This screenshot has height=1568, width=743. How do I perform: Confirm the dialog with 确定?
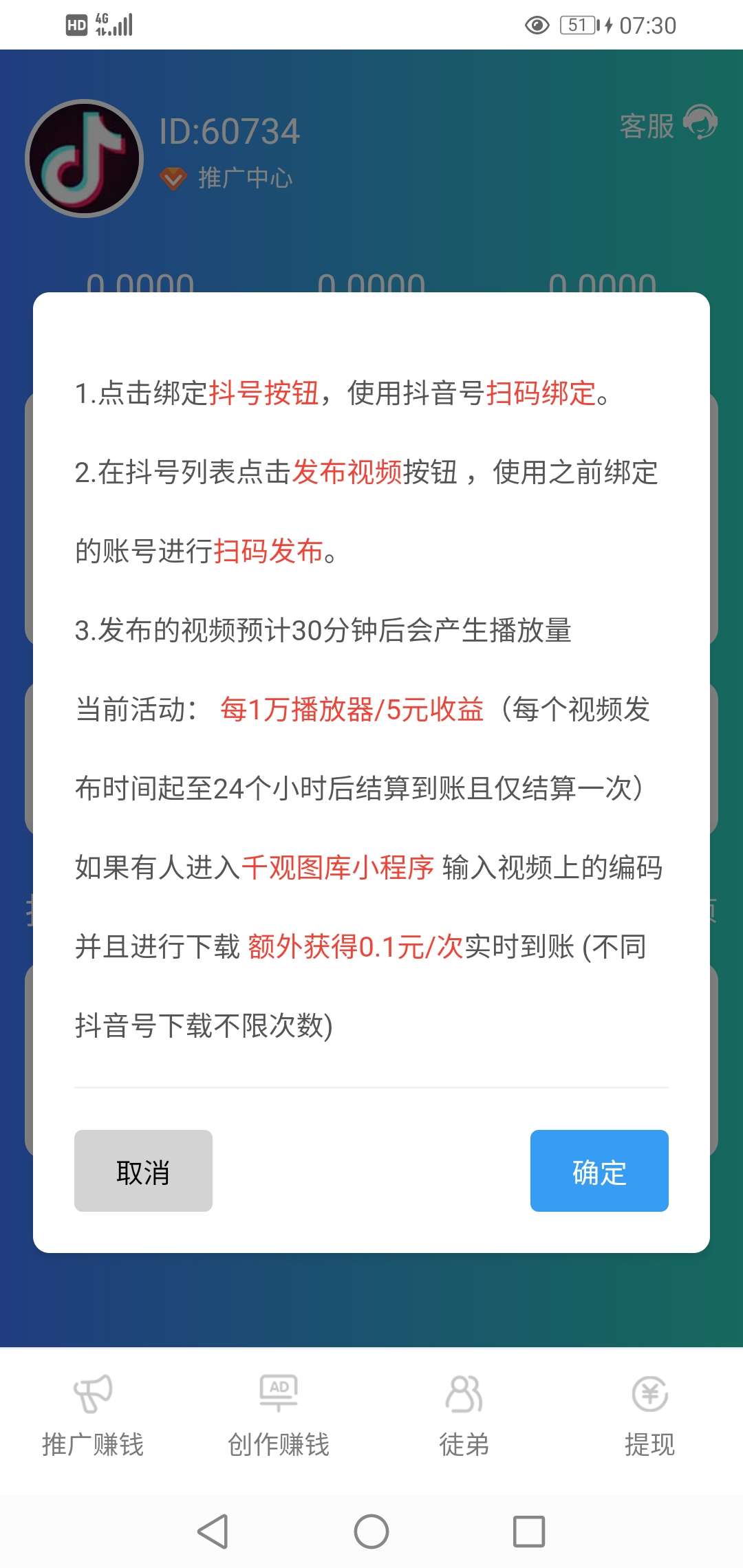coord(599,1170)
